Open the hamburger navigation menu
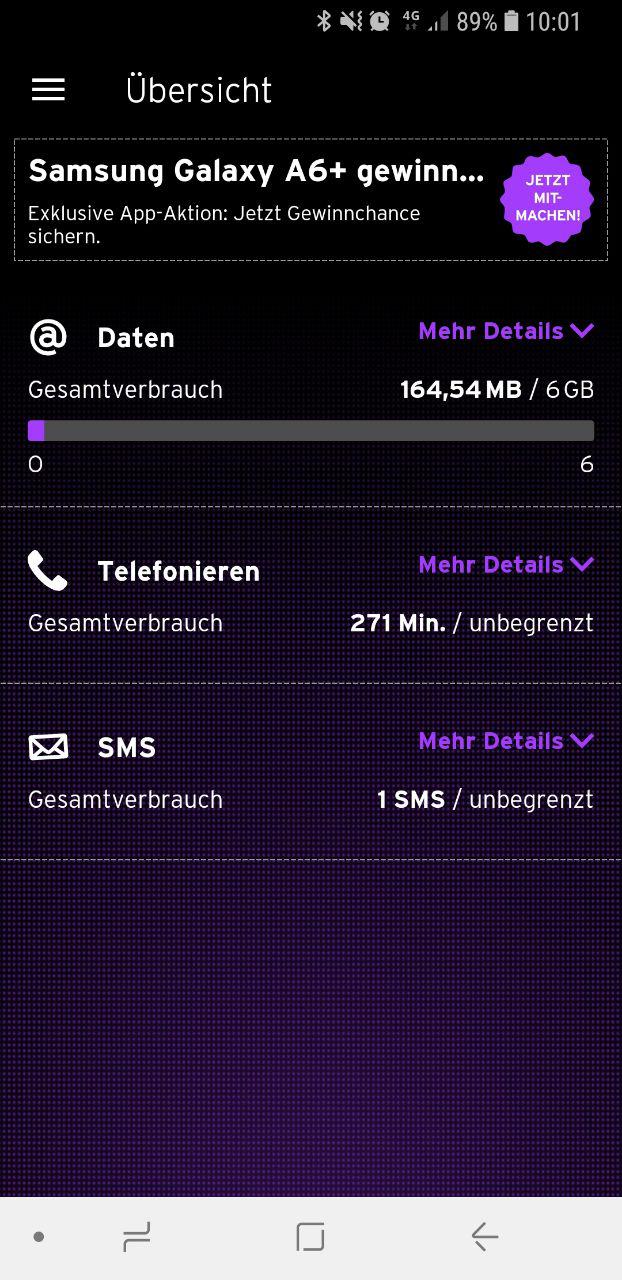This screenshot has height=1280, width=622. pos(48,90)
